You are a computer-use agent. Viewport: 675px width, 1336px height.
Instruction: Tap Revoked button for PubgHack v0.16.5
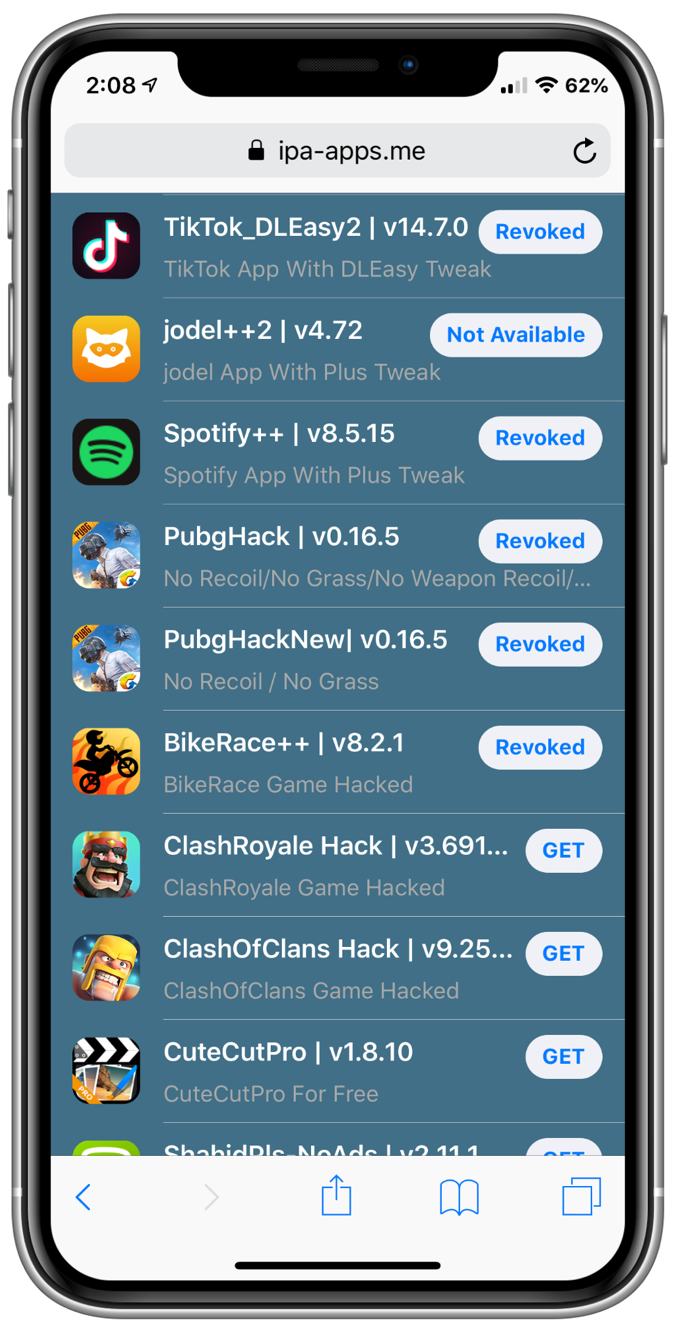tap(540, 541)
